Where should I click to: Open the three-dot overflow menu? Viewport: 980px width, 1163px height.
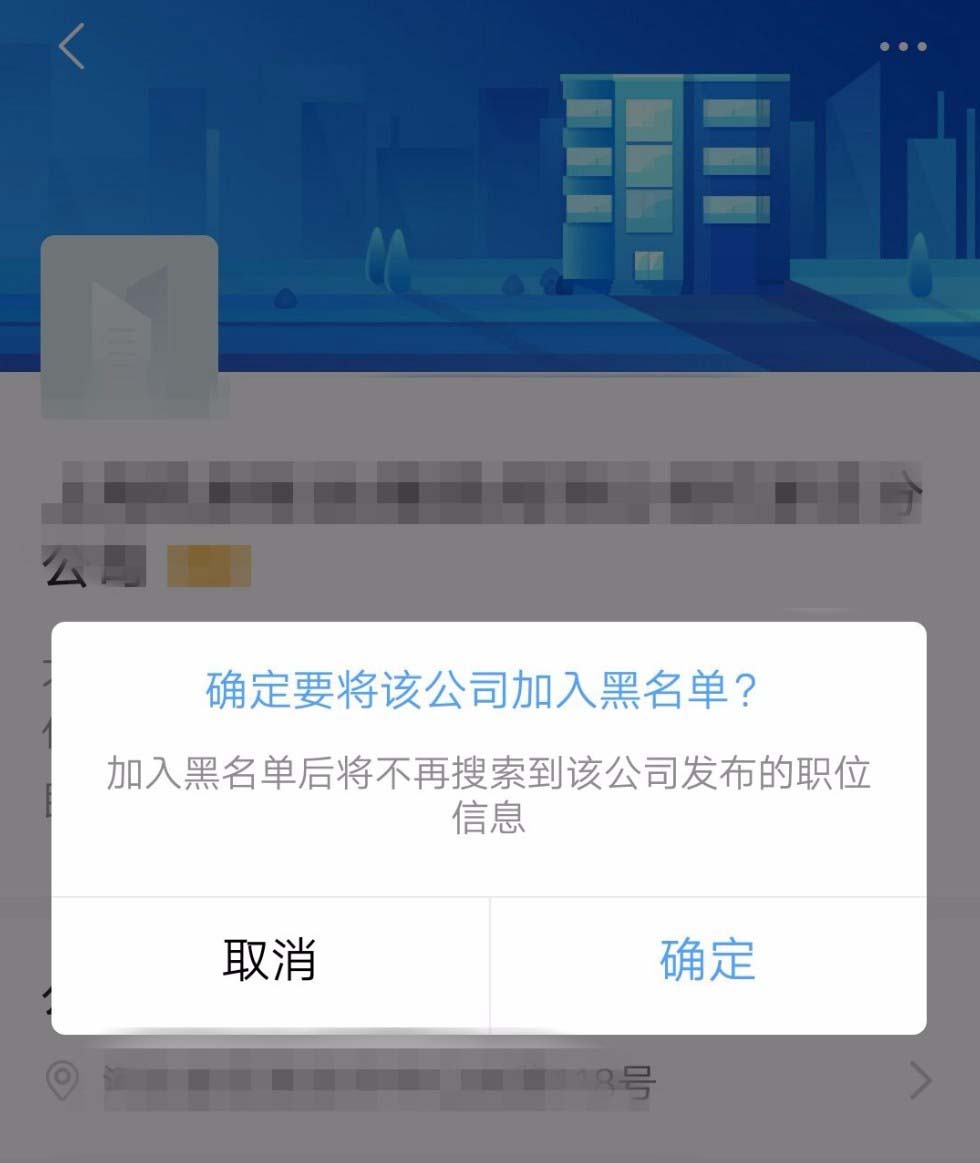(902, 46)
